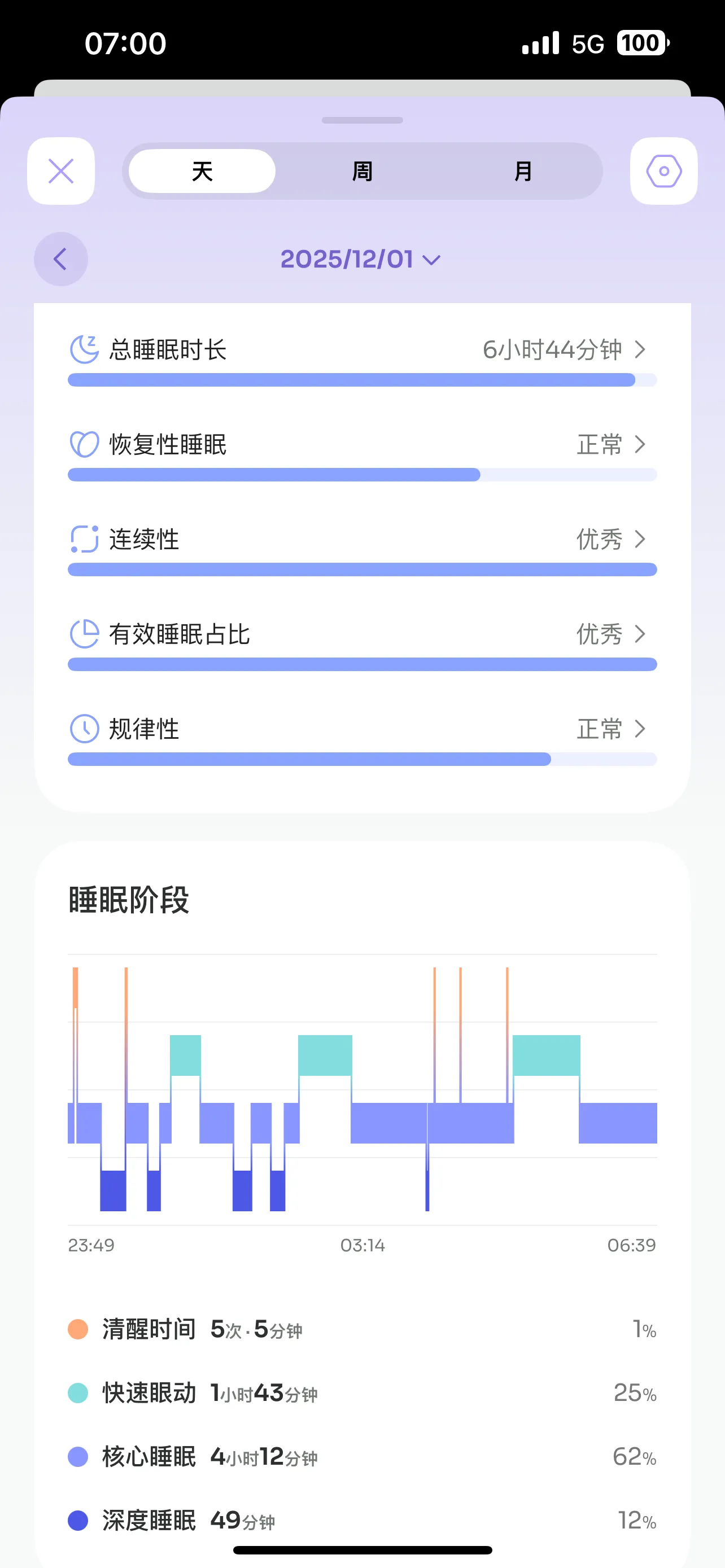Switch to the 月 (month) view

tap(523, 171)
